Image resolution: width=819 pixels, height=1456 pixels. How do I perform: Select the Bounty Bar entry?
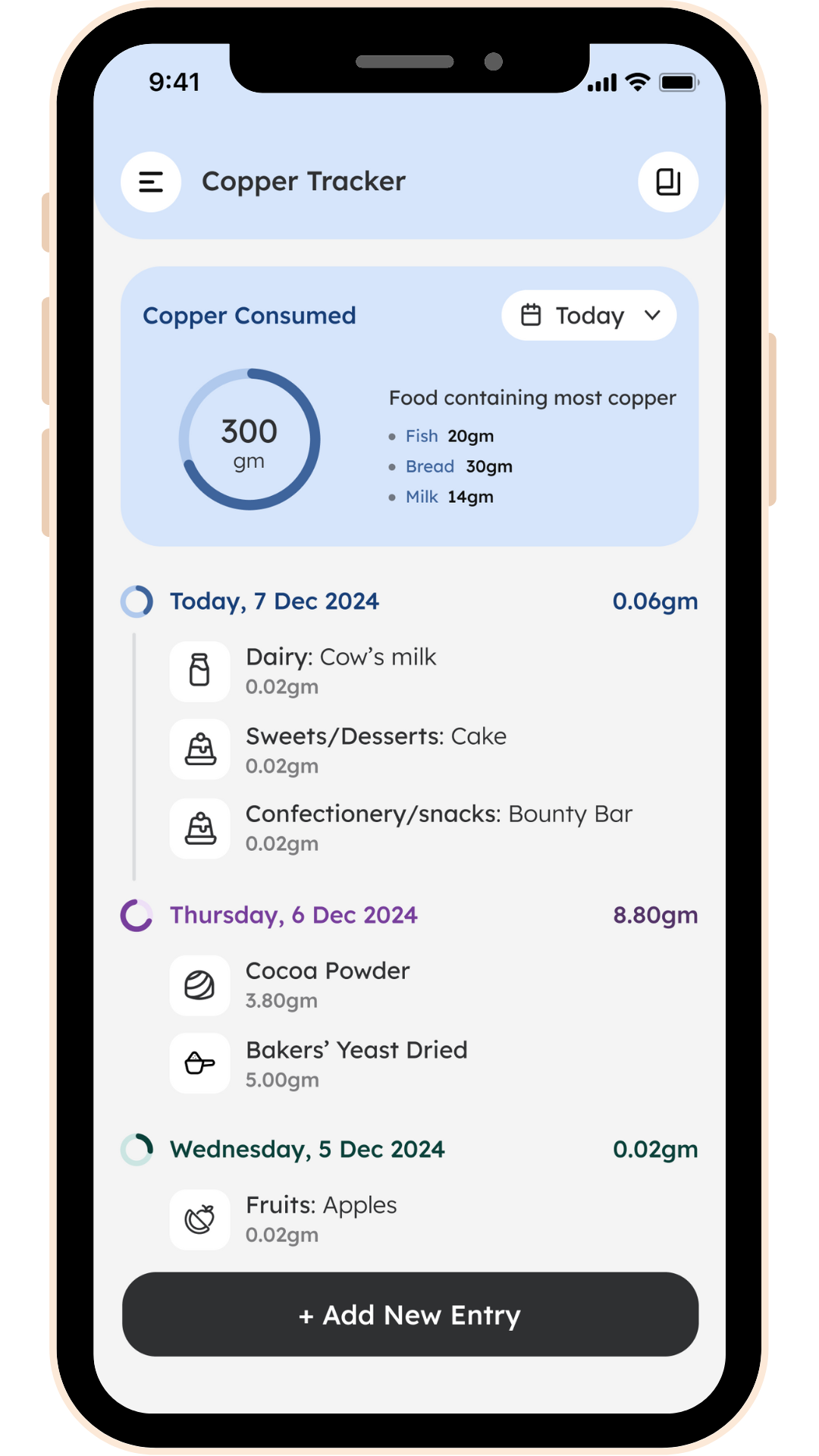(x=438, y=828)
